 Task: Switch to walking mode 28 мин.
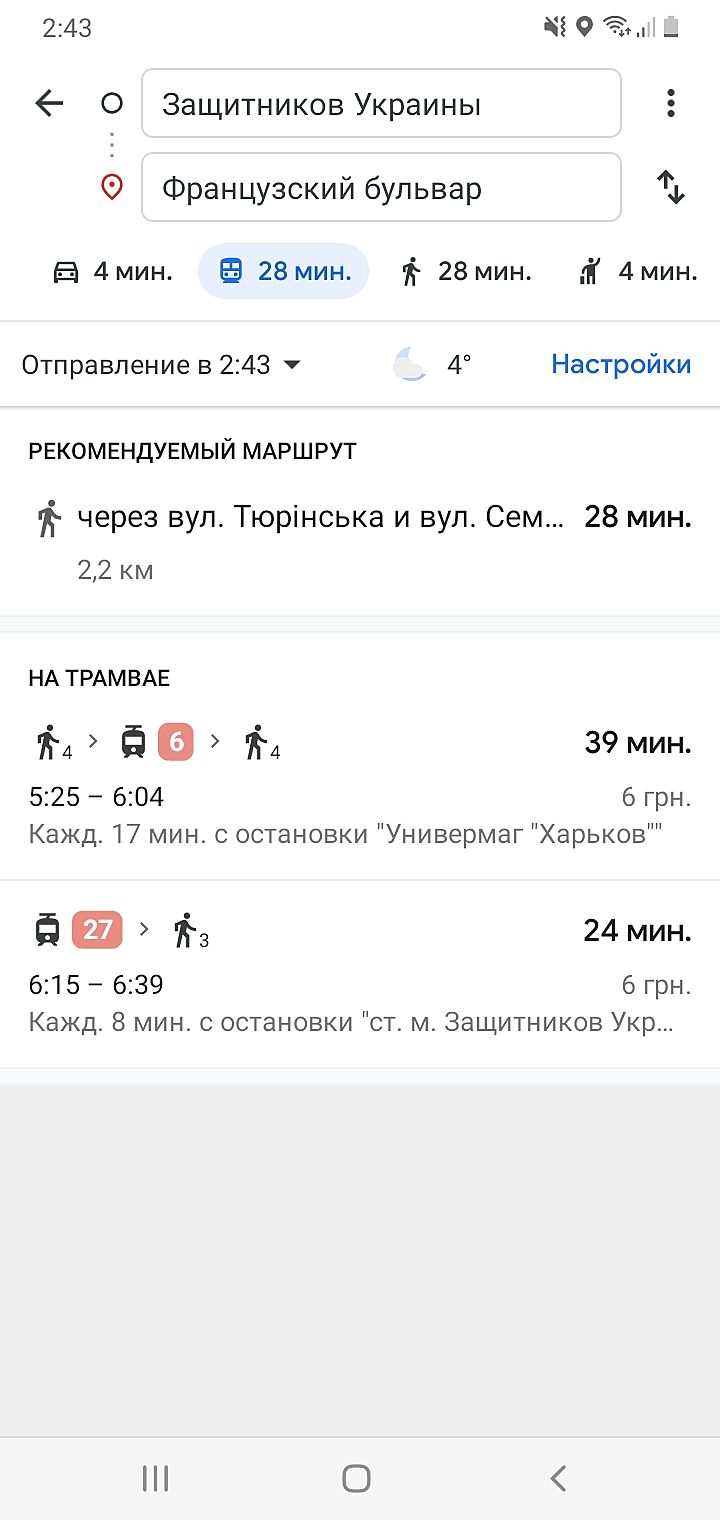point(465,271)
